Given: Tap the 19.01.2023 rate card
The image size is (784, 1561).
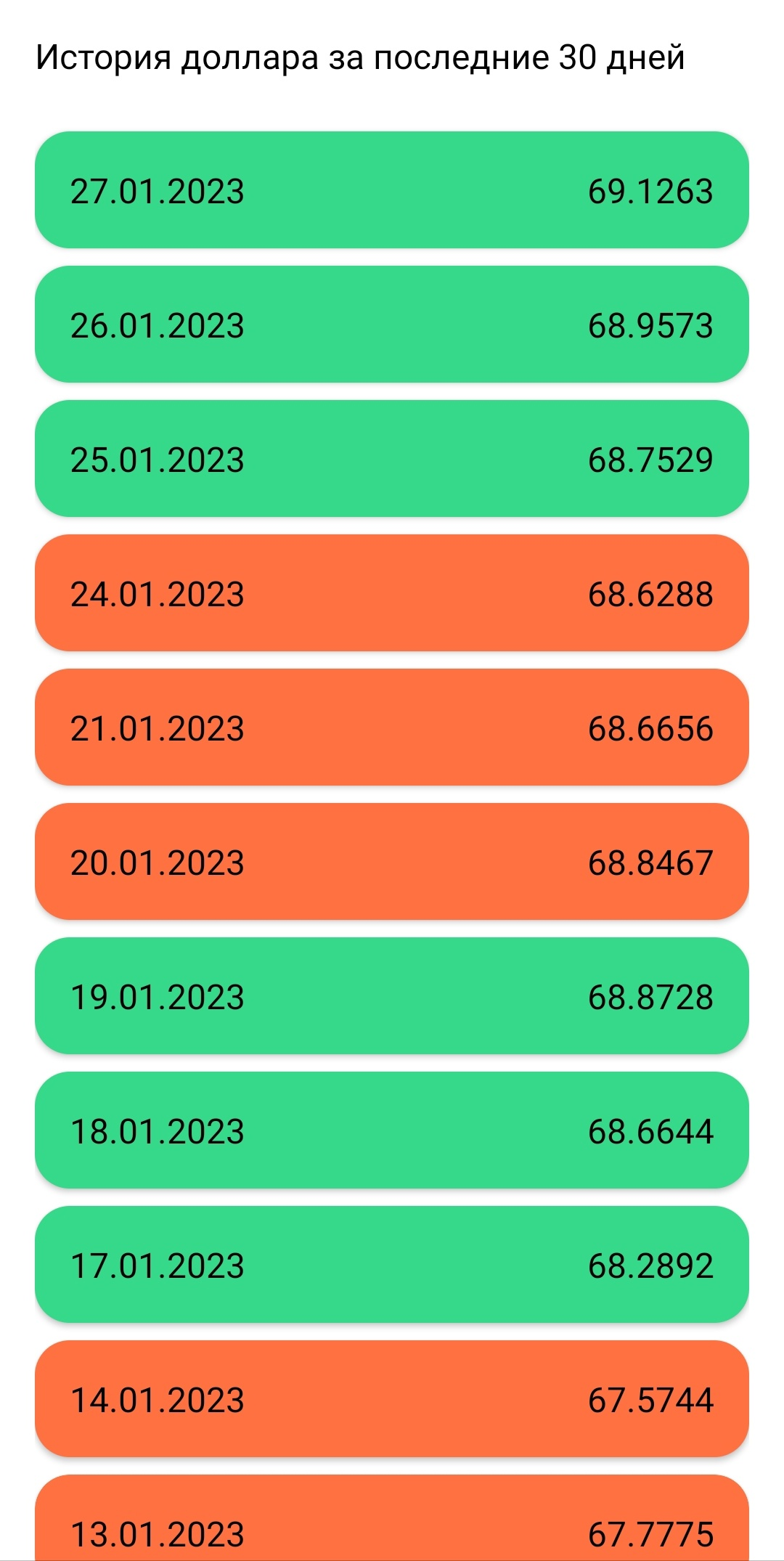Looking at the screenshot, I should click(x=392, y=996).
